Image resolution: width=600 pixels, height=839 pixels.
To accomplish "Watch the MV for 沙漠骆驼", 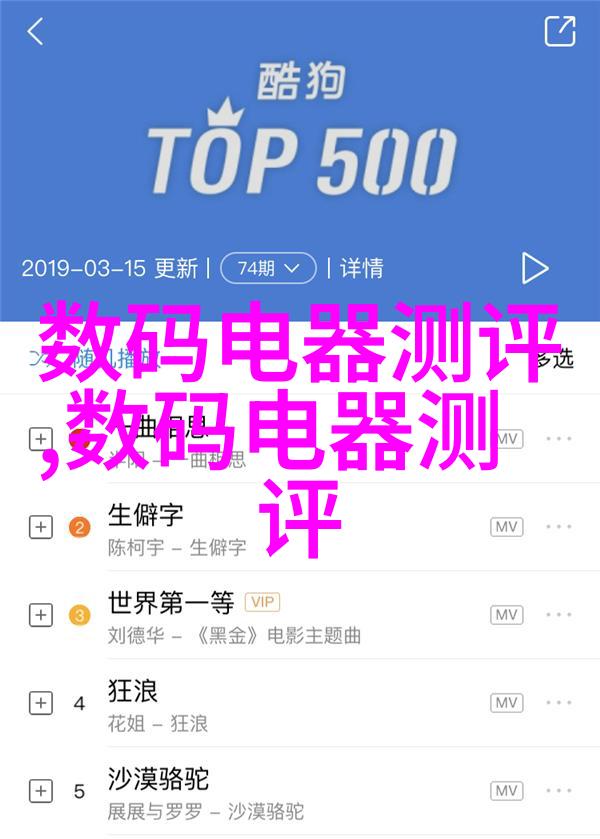I will tap(507, 791).
